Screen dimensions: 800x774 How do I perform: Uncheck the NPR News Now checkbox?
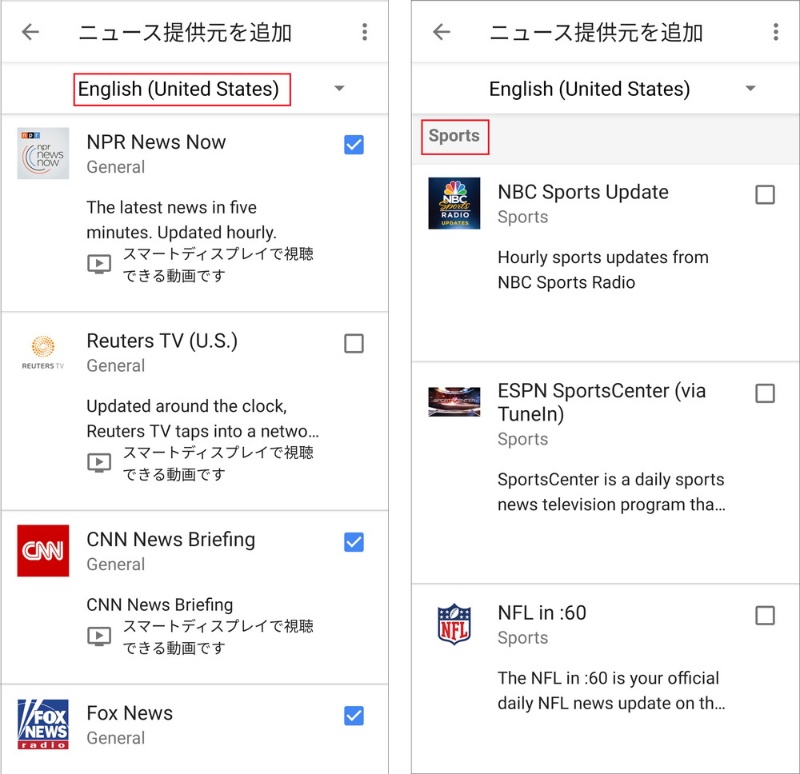353,145
